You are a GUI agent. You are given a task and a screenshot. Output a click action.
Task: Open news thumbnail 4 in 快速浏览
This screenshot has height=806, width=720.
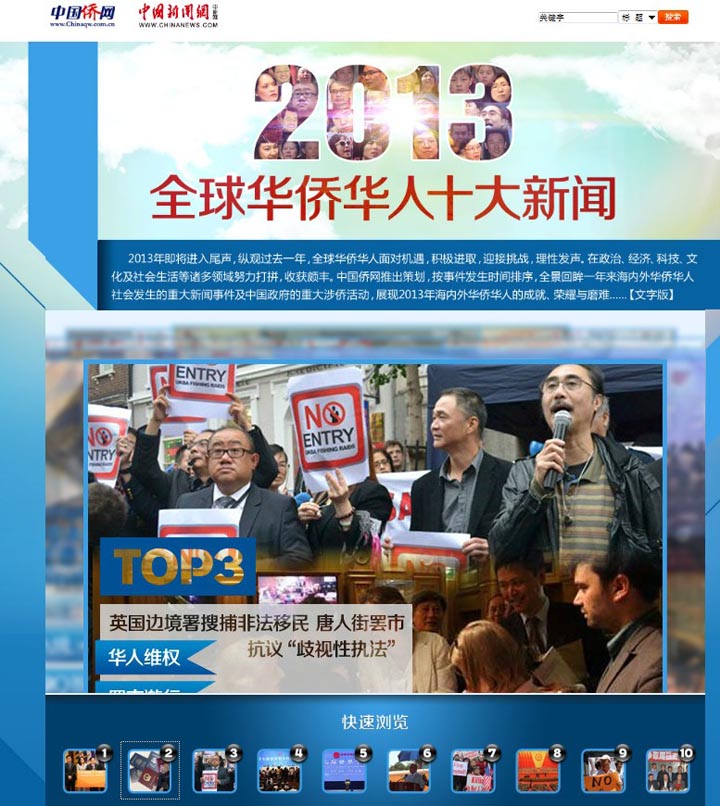click(279, 771)
